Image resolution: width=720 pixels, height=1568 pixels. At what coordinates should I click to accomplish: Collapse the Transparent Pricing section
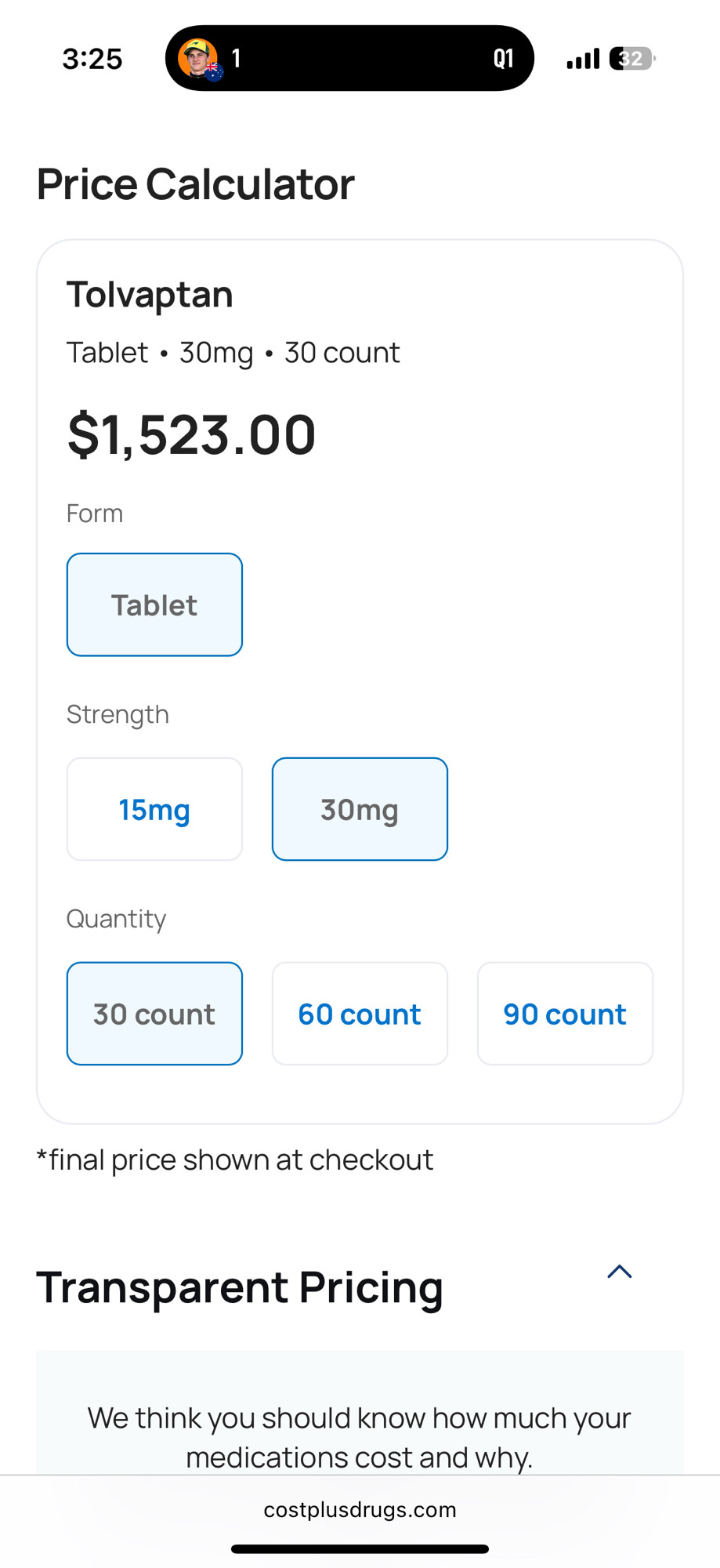point(620,1272)
